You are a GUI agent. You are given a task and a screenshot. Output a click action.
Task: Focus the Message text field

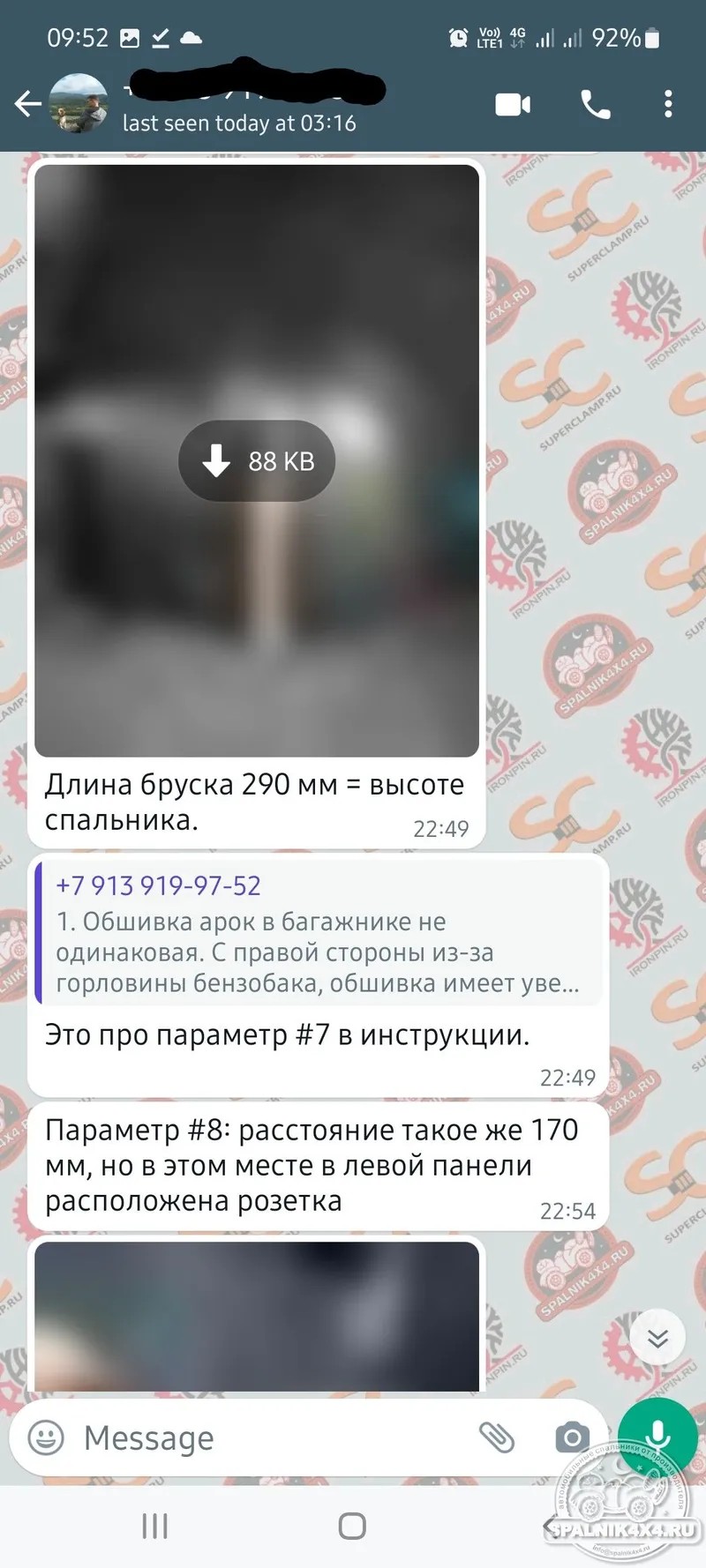(265, 1437)
